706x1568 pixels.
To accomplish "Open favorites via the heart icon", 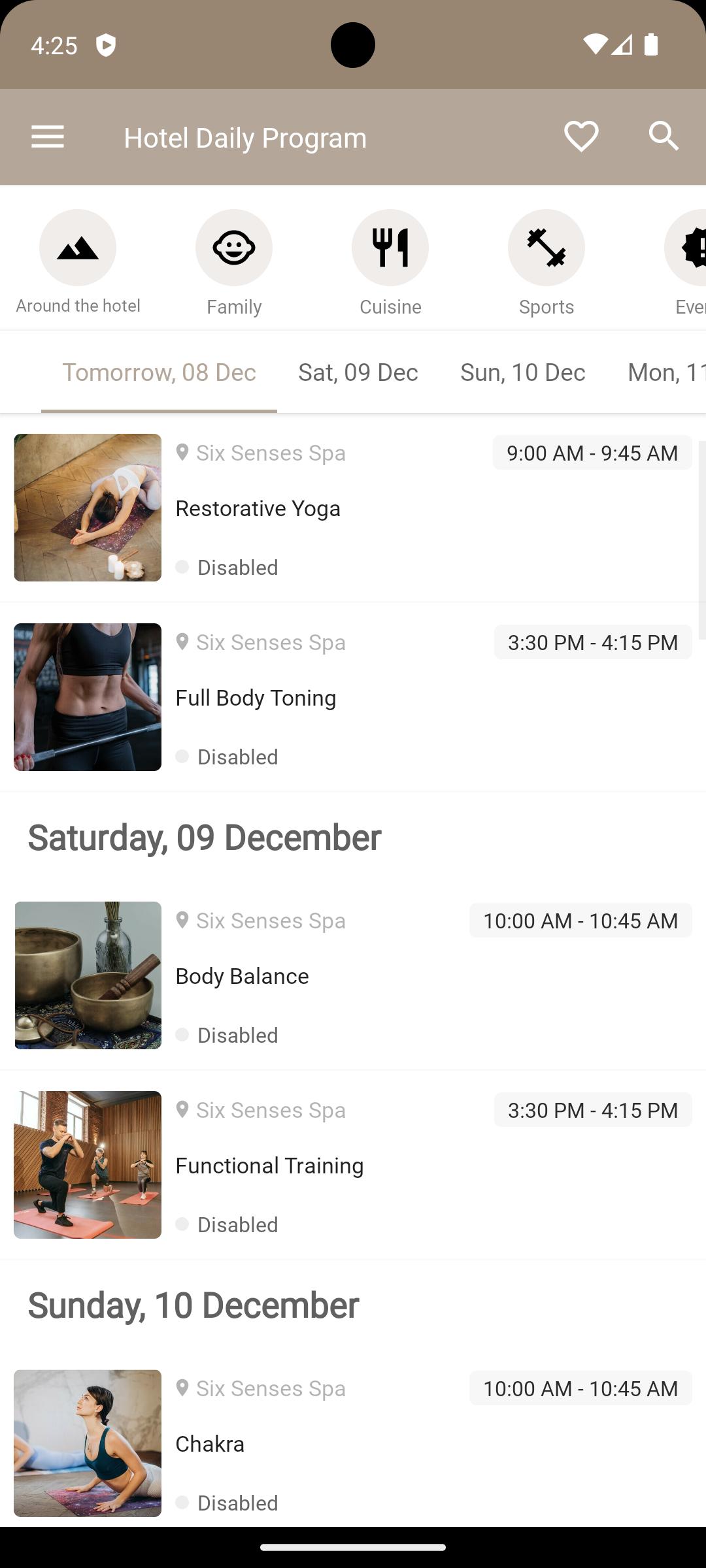I will click(581, 137).
